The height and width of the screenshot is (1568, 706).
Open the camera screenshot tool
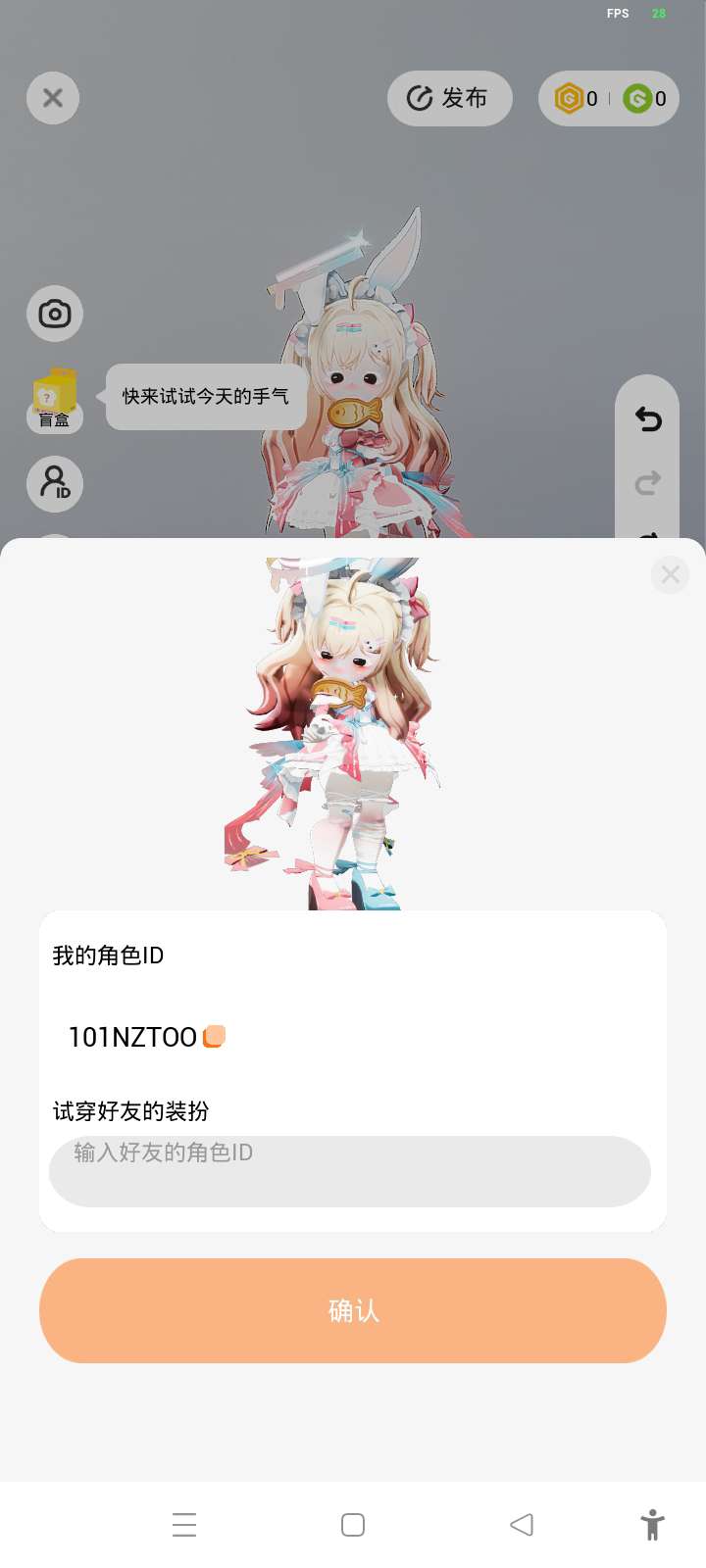click(x=55, y=314)
